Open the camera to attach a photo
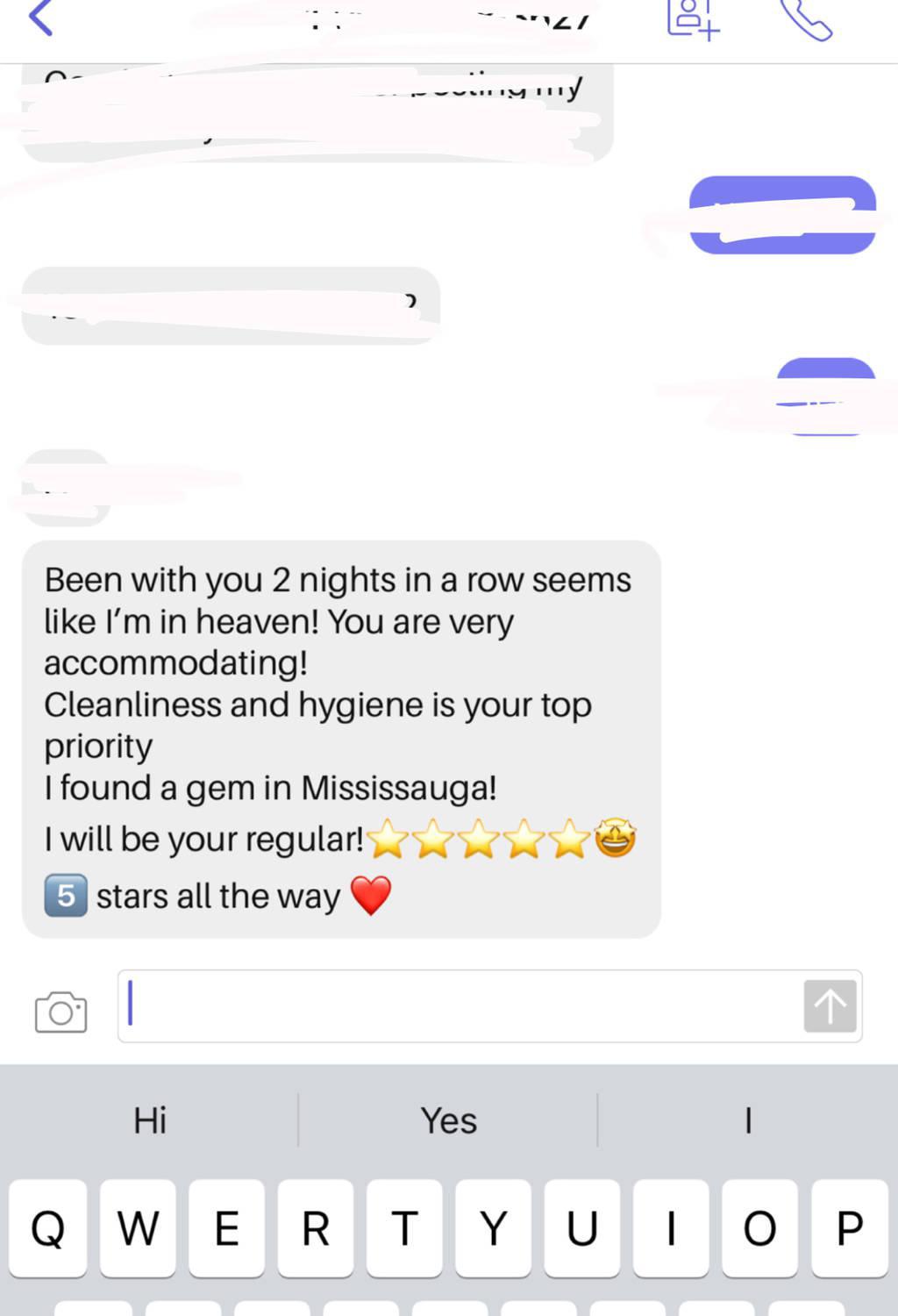 click(x=61, y=1012)
